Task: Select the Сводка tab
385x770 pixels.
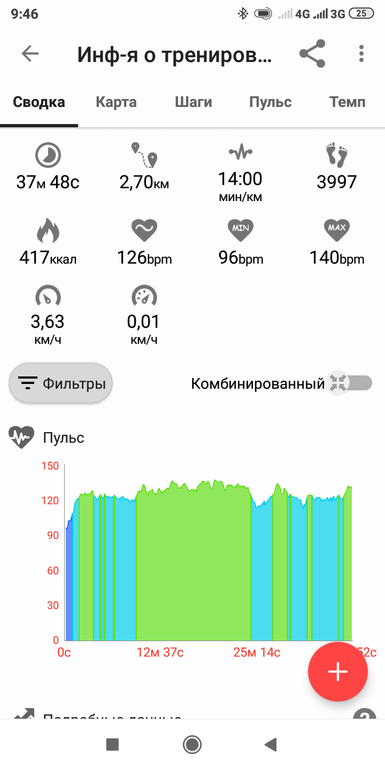Action: coord(39,102)
